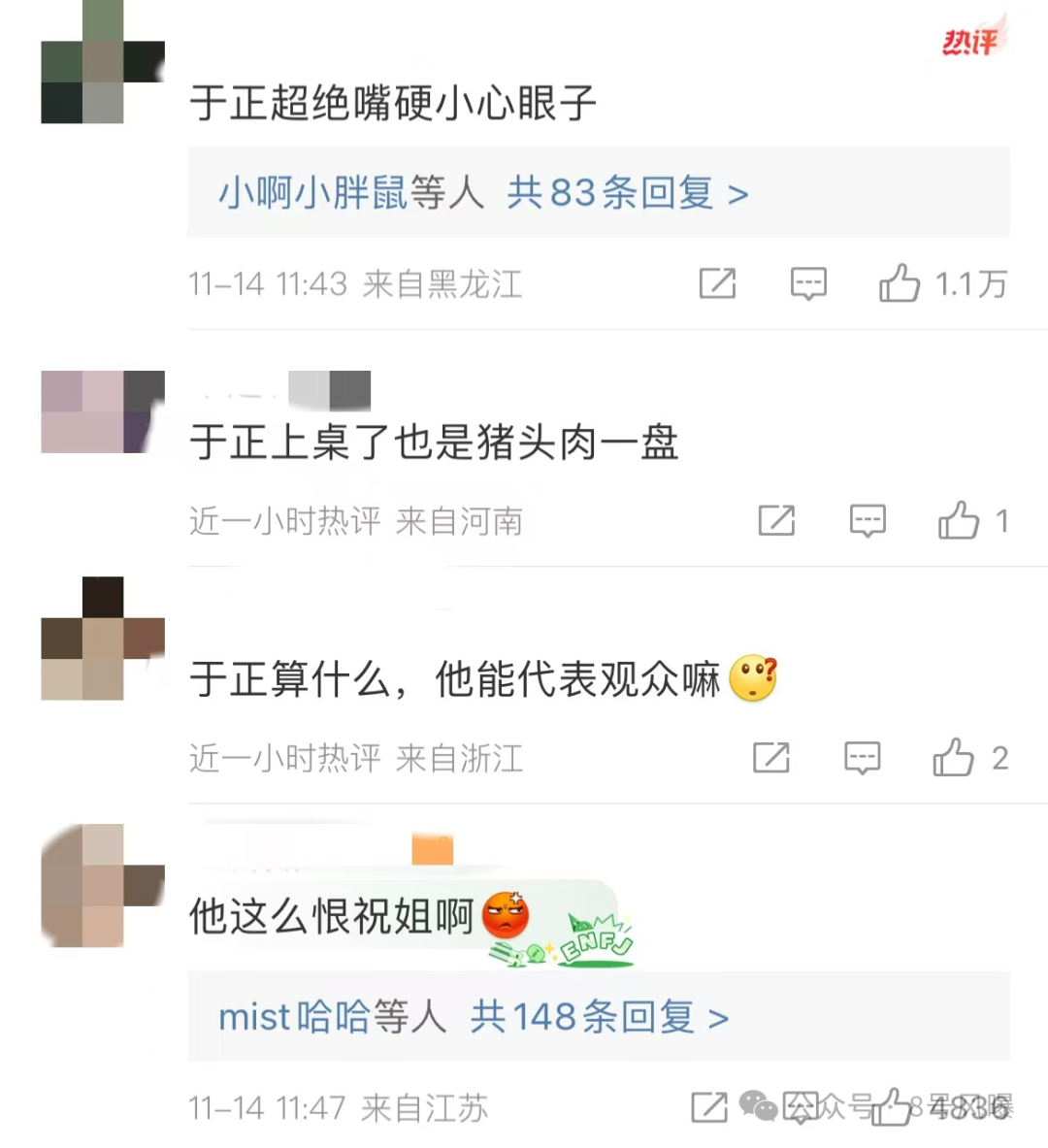Repost the comment "他这么恨祝姐啊"

pyautogui.click(x=708, y=1107)
